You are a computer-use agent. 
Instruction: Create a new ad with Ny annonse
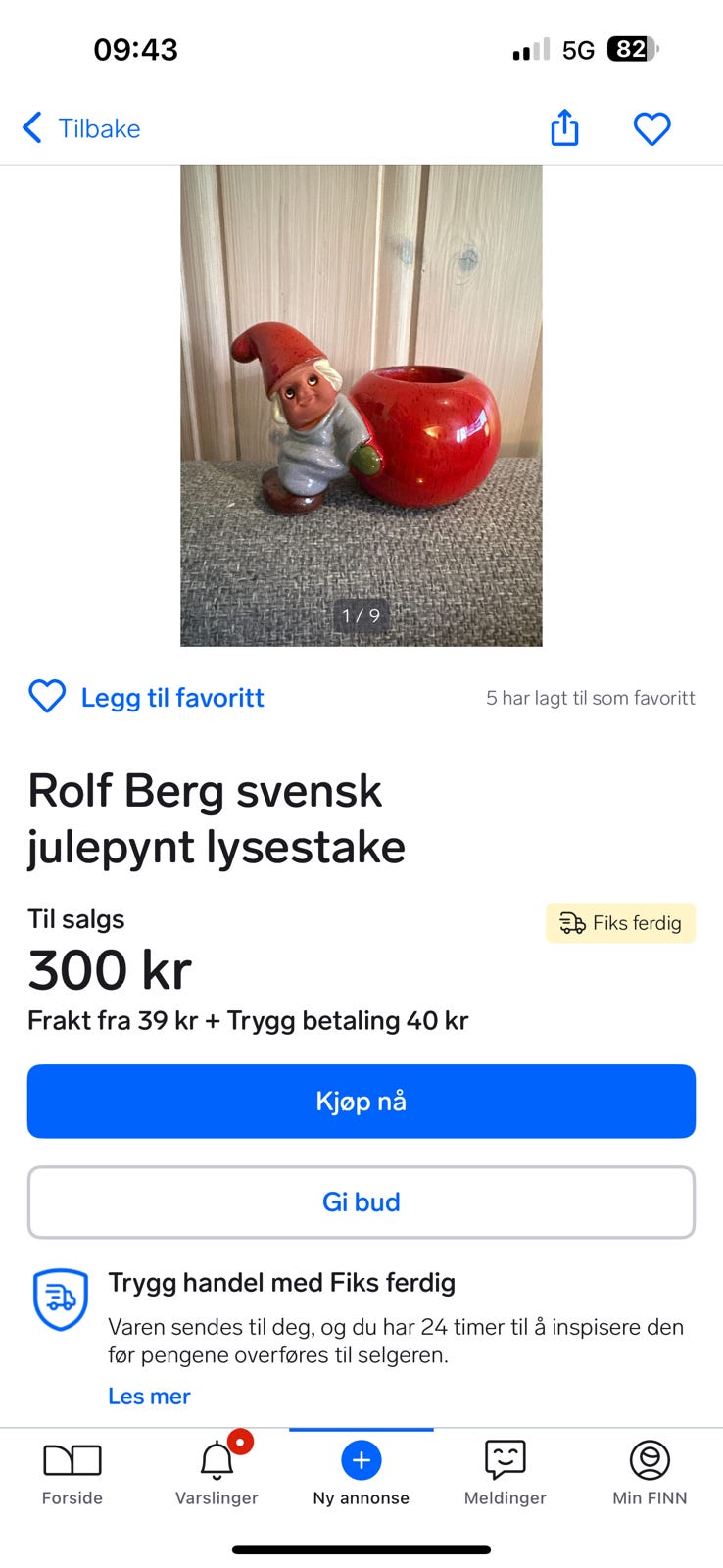[361, 1473]
